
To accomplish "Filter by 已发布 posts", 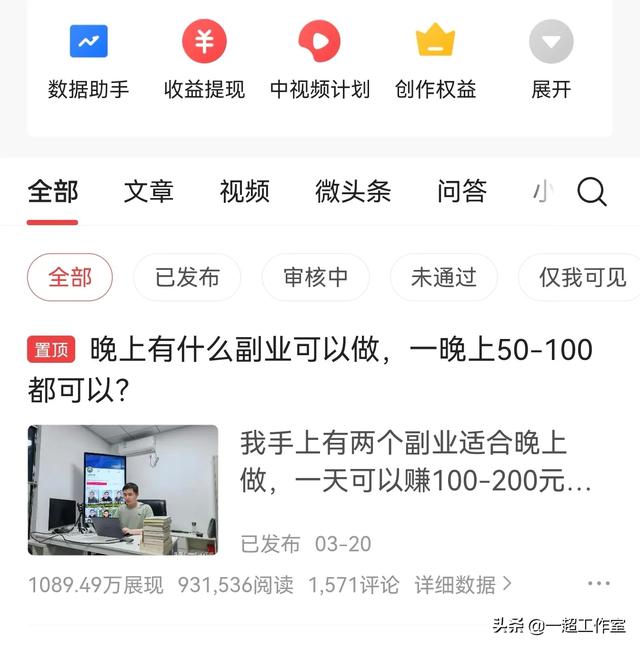I will pos(187,277).
